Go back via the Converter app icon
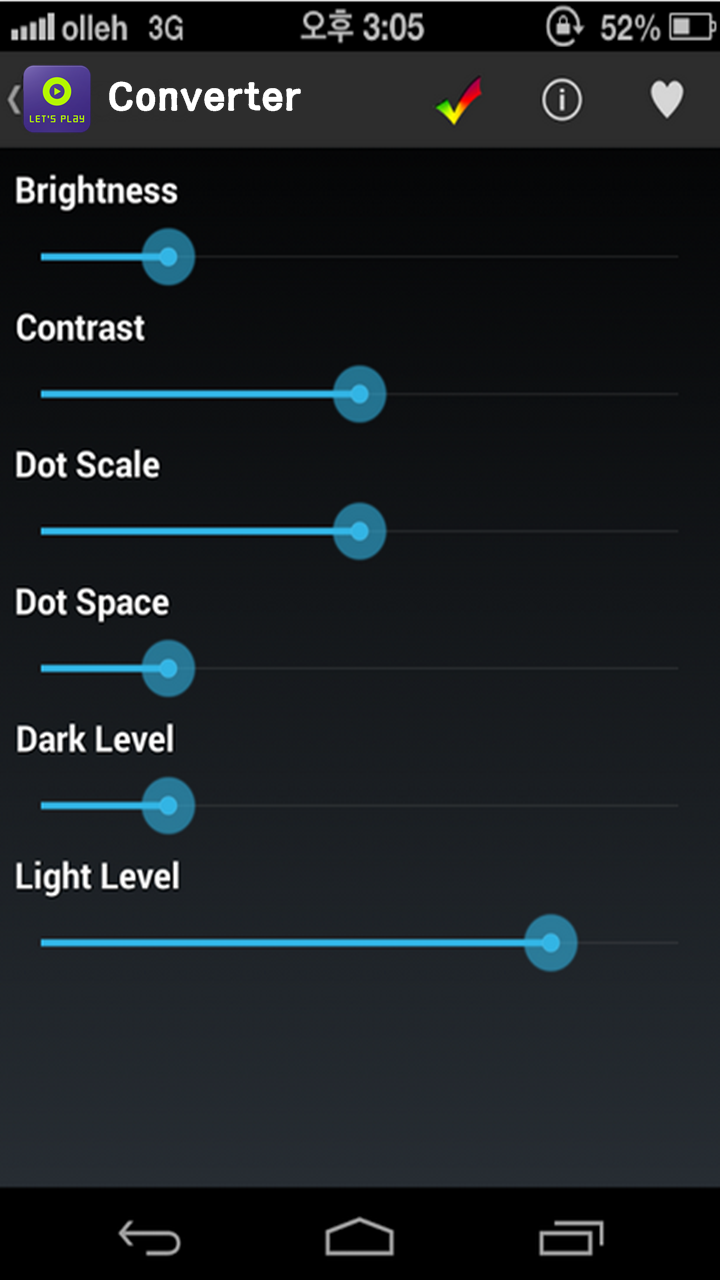Viewport: 720px width, 1280px height. (x=55, y=98)
